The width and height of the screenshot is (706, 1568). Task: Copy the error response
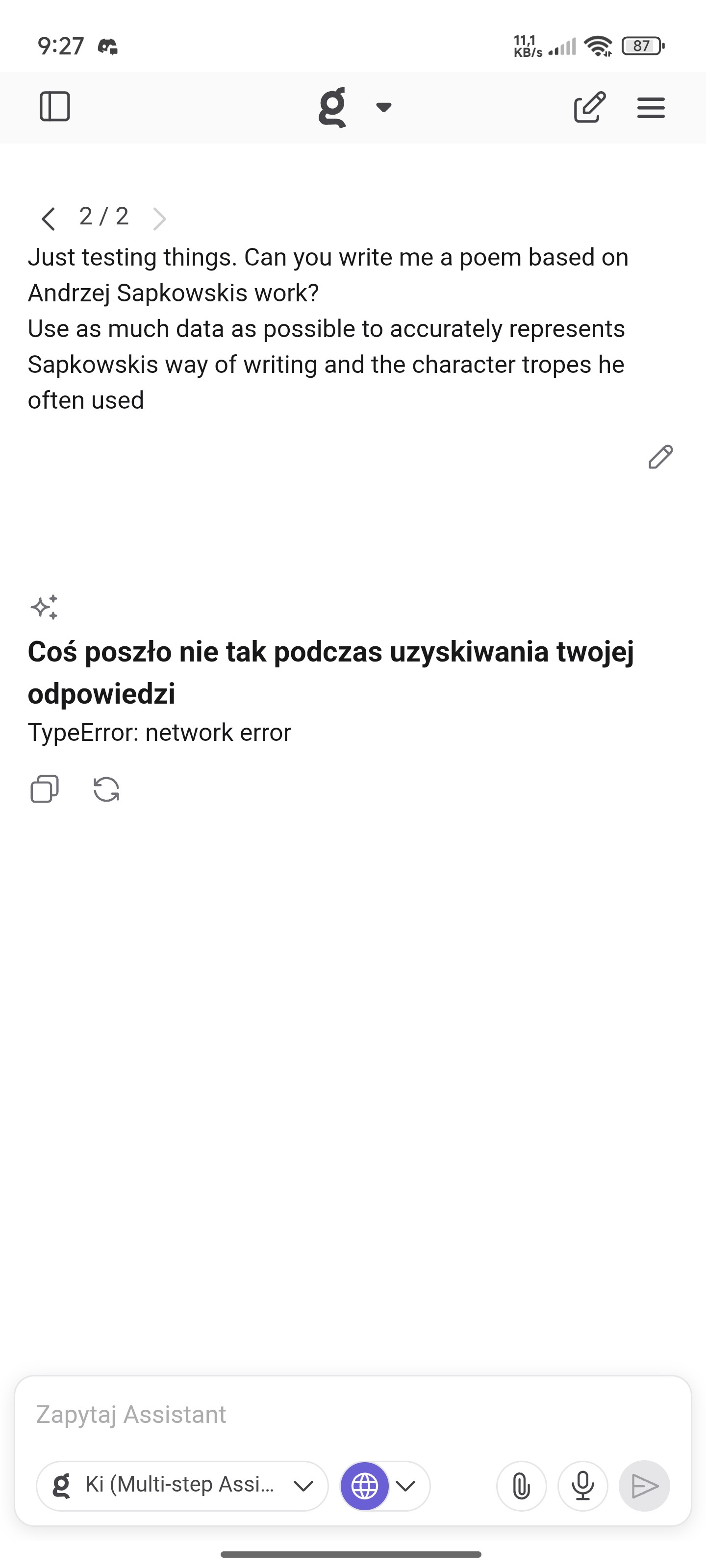tap(45, 789)
